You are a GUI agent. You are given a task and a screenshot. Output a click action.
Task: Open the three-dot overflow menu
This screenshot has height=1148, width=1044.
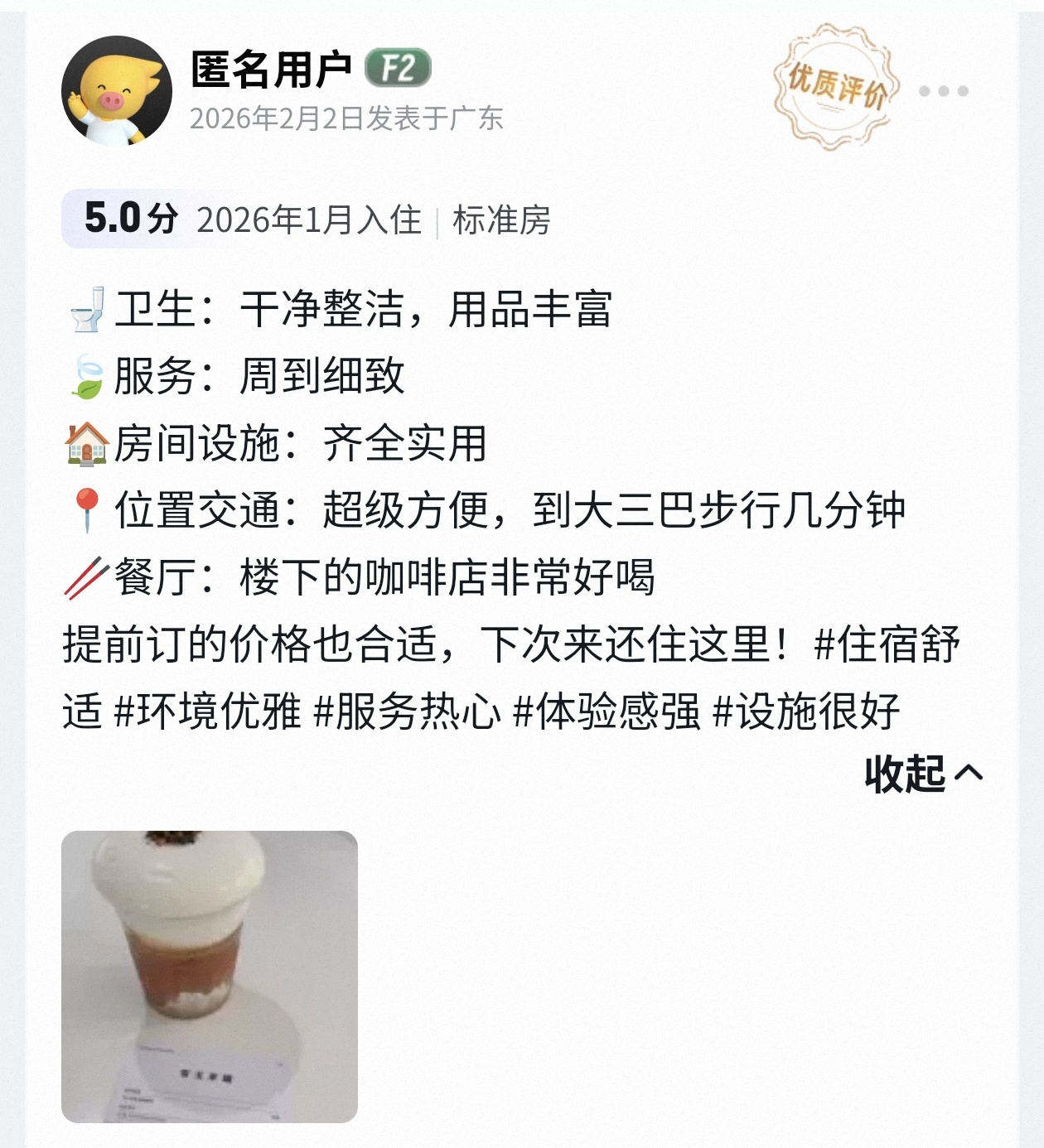[x=943, y=91]
